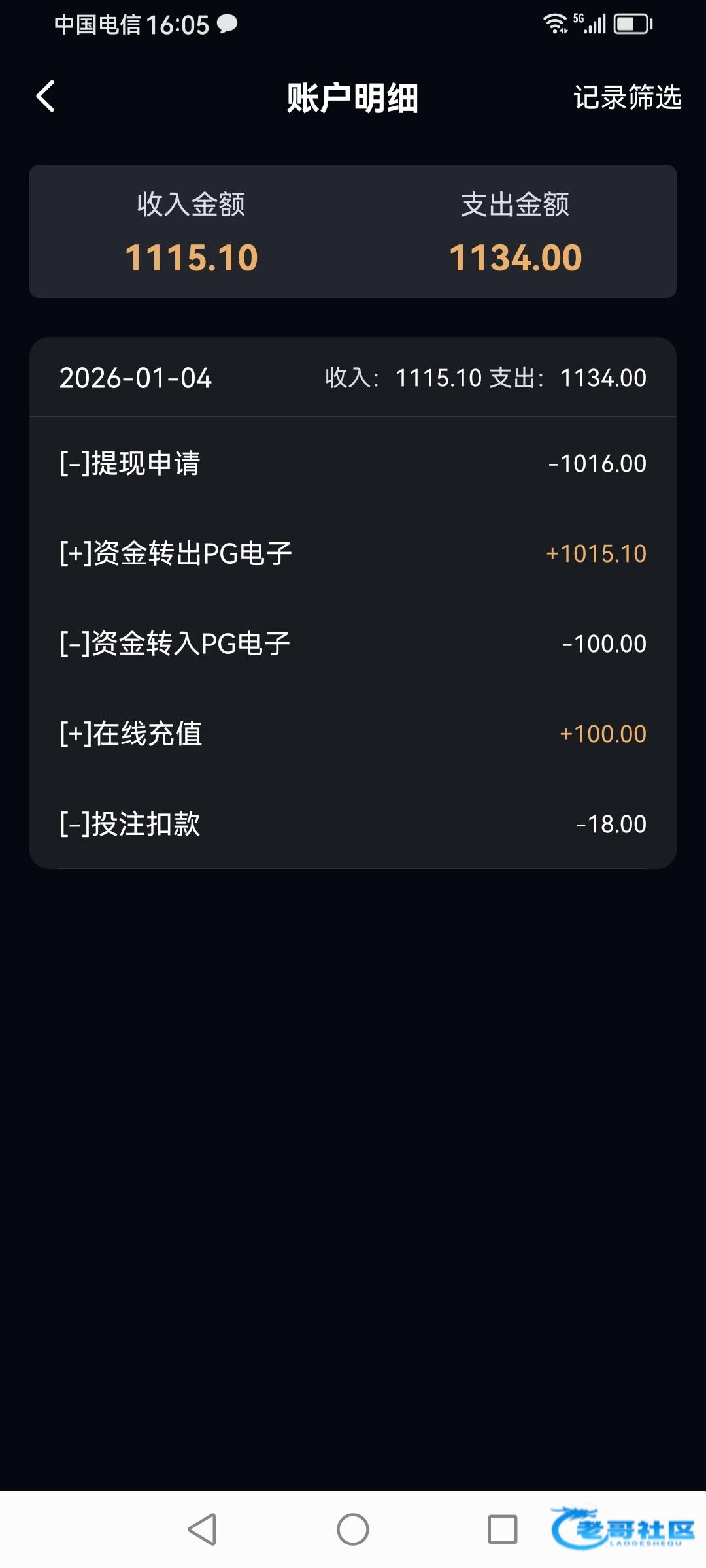Tap the system home button
The width and height of the screenshot is (706, 1568).
353,1529
